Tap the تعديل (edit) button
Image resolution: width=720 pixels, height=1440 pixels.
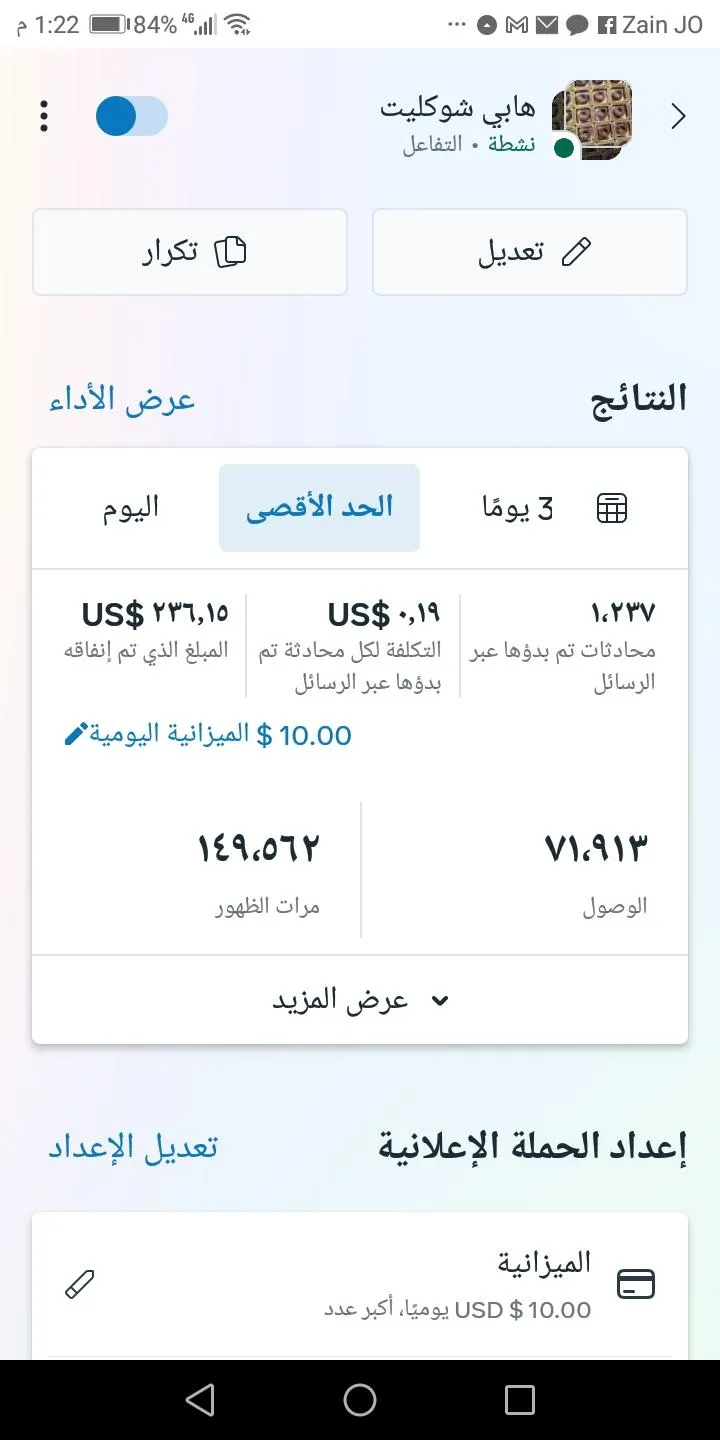coord(530,252)
